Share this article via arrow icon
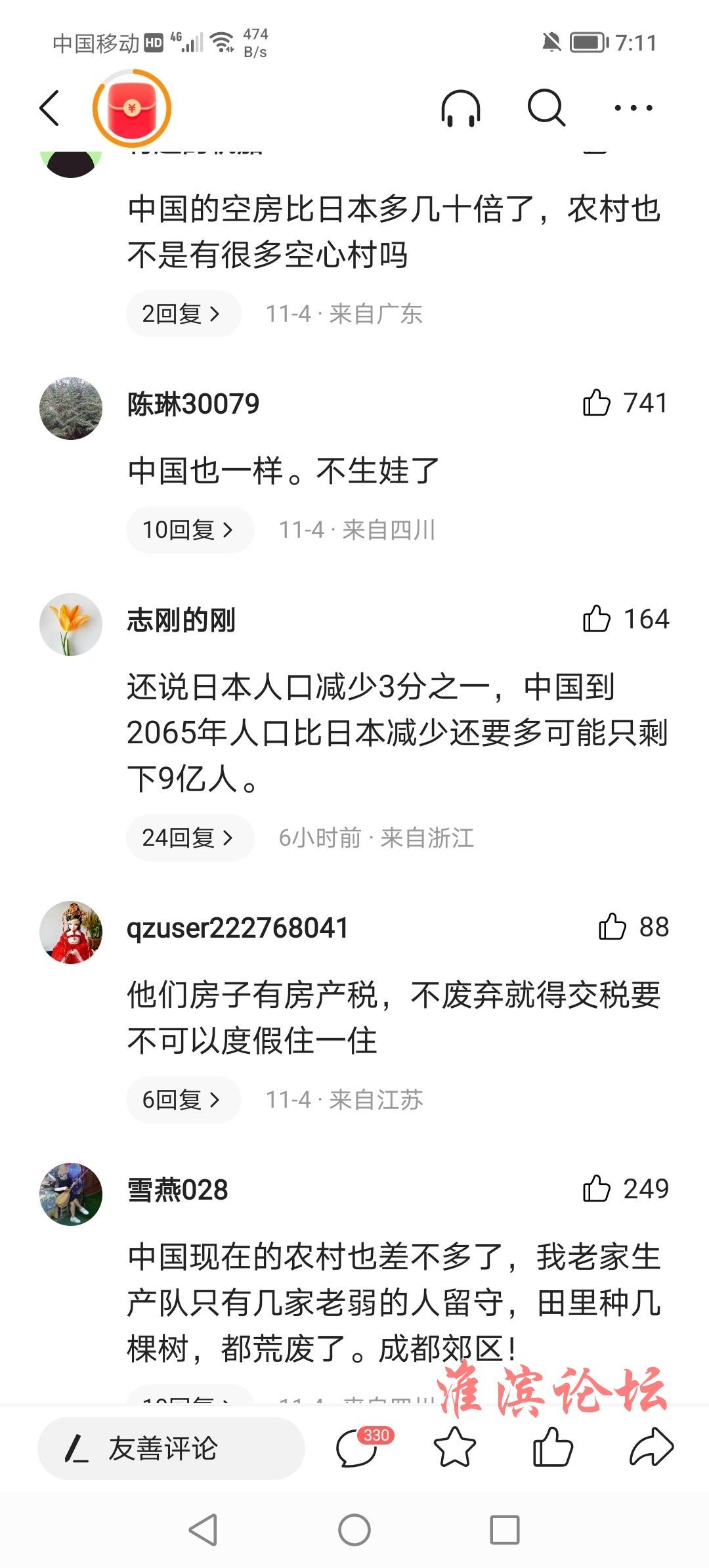709x1568 pixels. pyautogui.click(x=651, y=1448)
